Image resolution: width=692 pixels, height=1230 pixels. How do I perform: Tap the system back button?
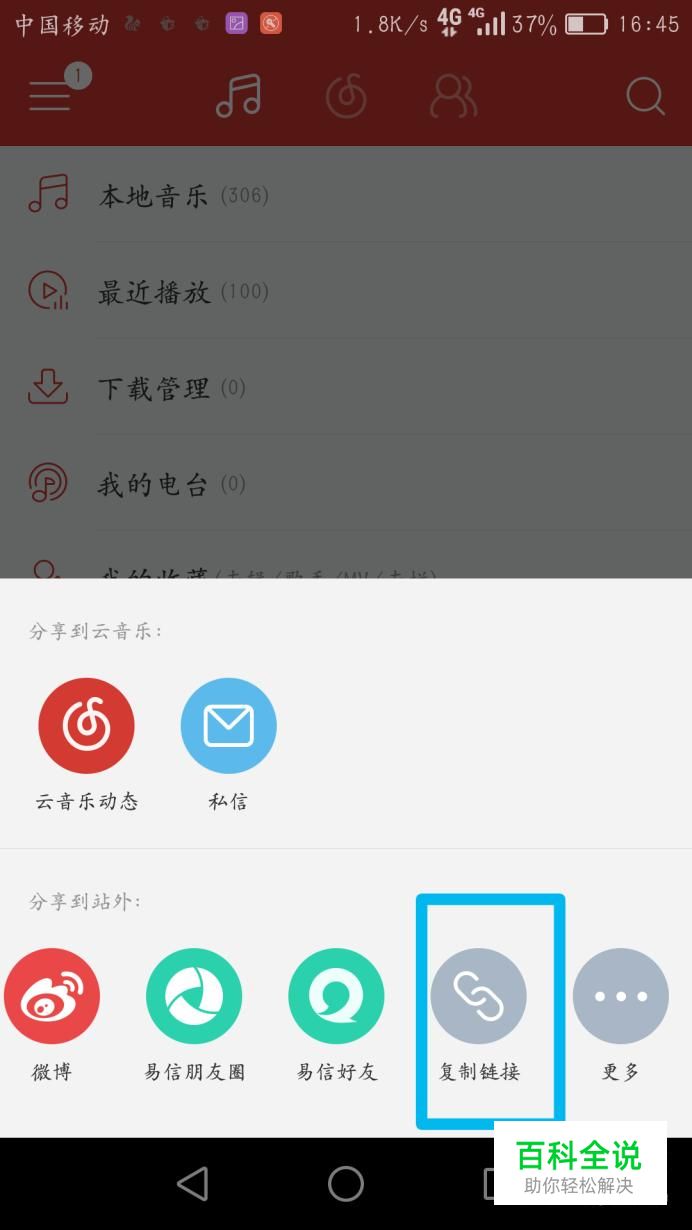(x=192, y=1184)
